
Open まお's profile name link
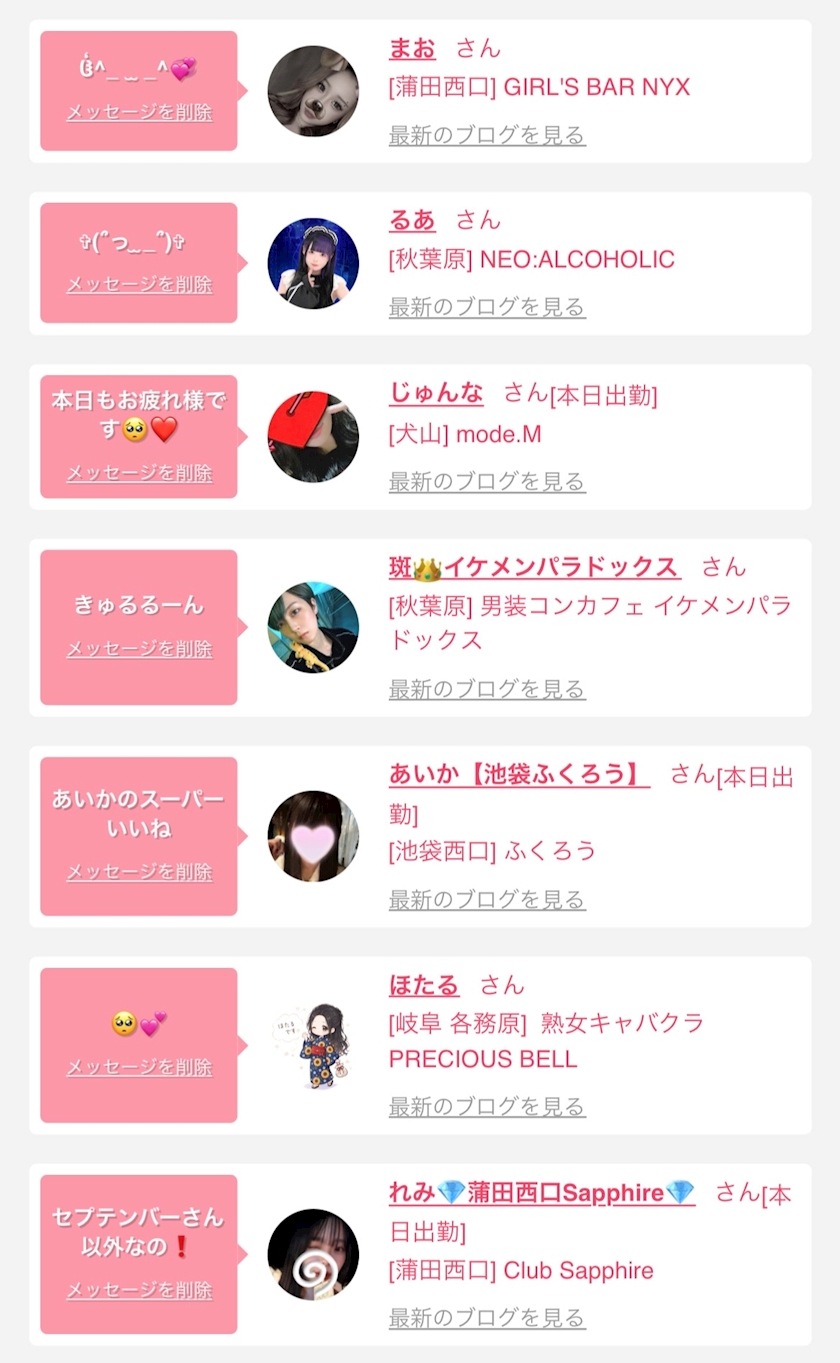pos(412,48)
